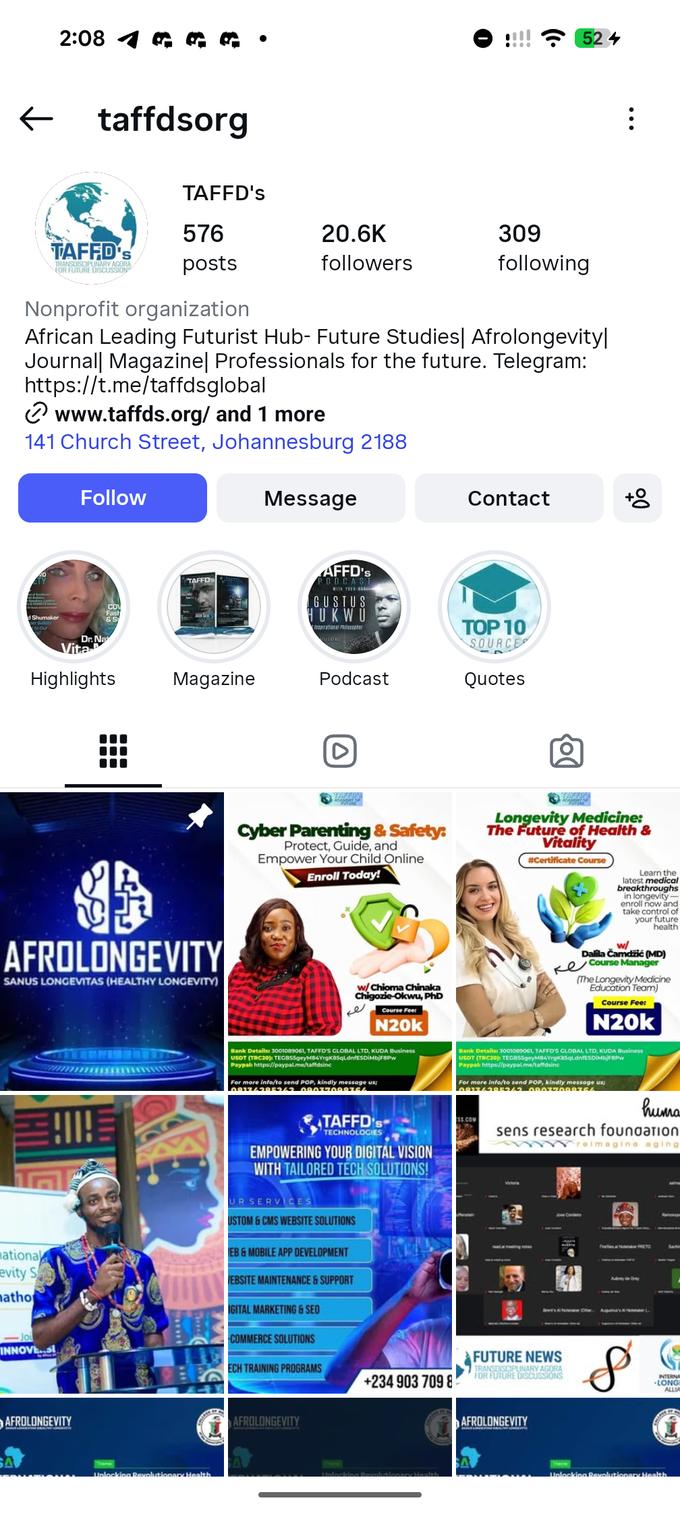Open the sens research foundation post
Screen dimensions: 680x1513
pyautogui.click(x=567, y=1243)
